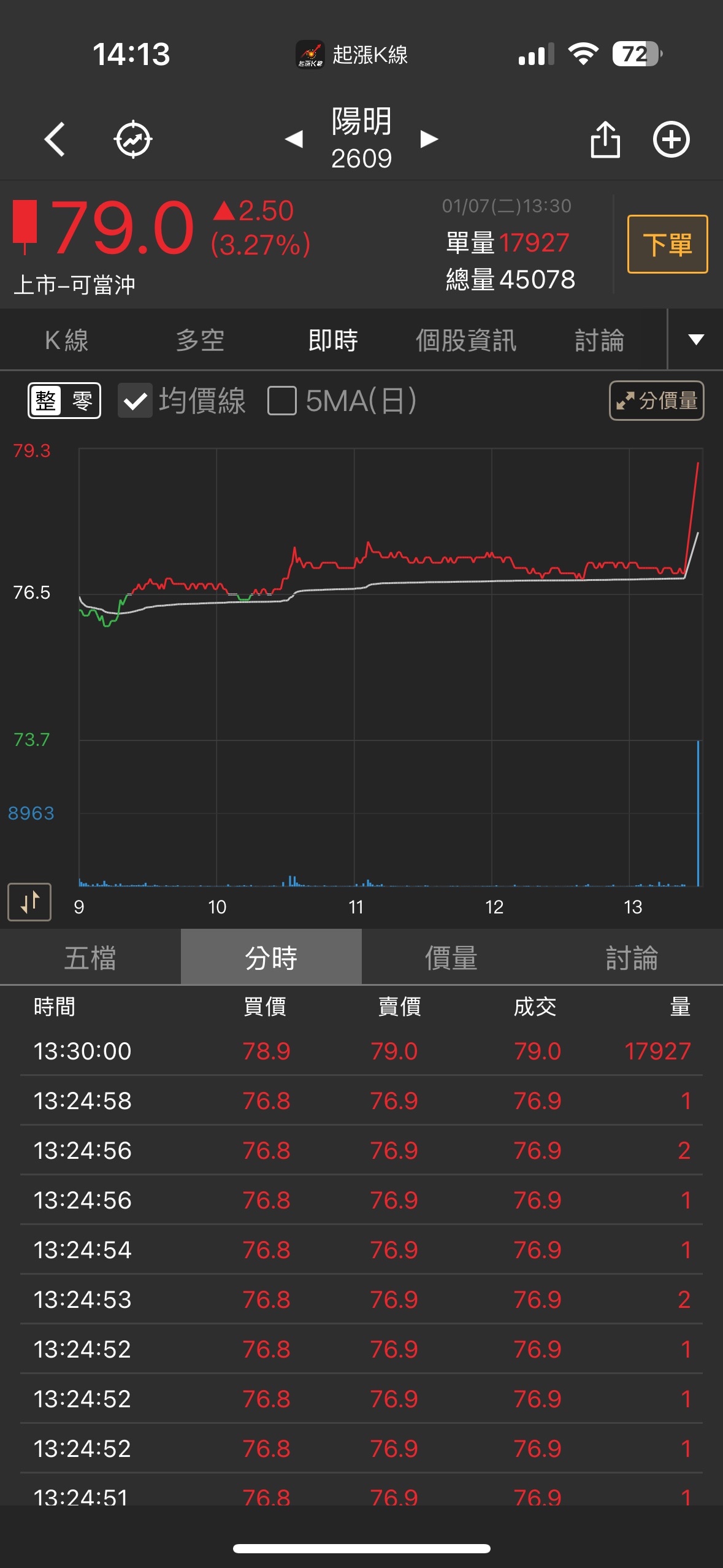Expand the 分價量 view
This screenshot has width=723, height=1568.
click(x=656, y=401)
